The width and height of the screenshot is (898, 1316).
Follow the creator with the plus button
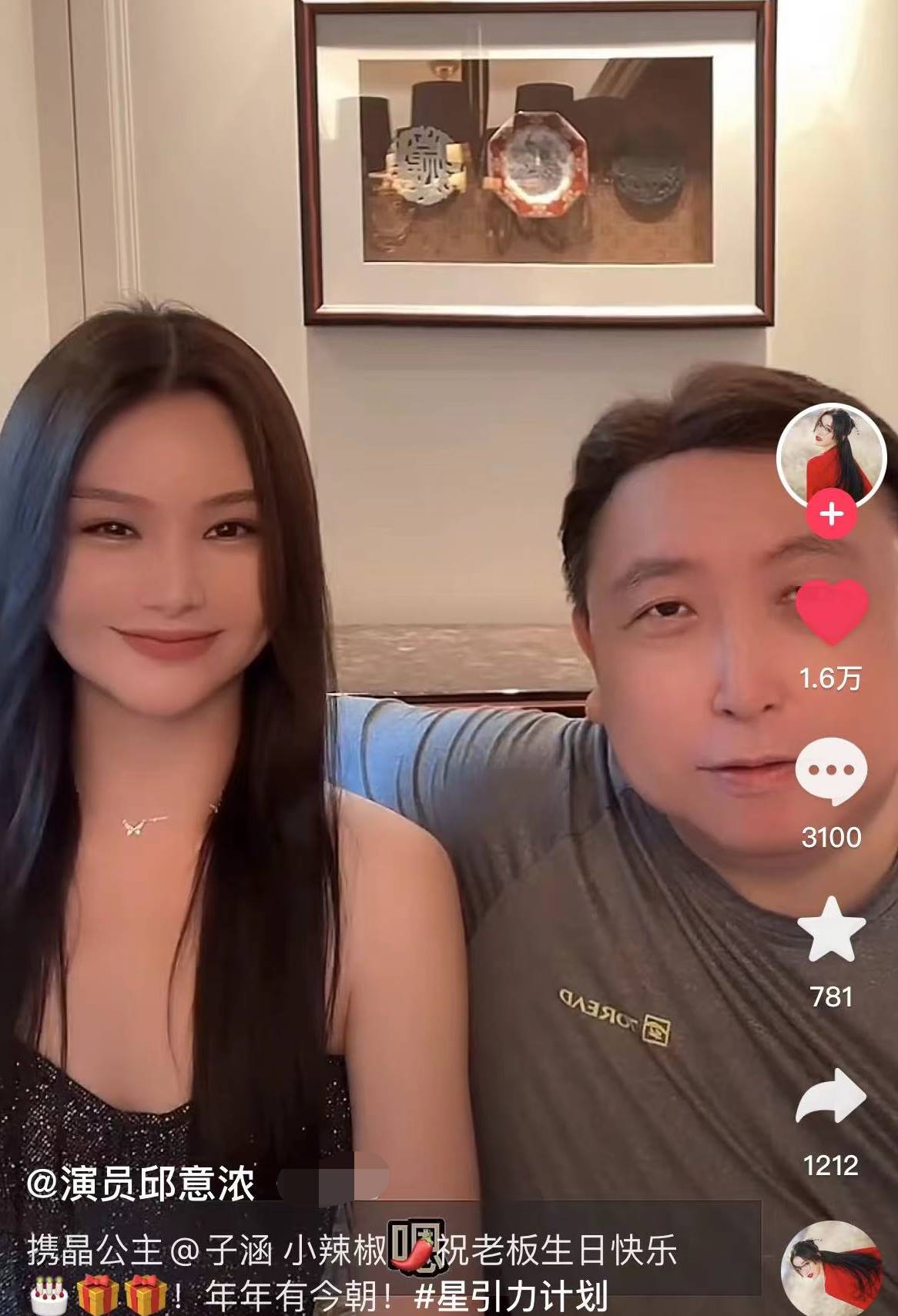(831, 514)
